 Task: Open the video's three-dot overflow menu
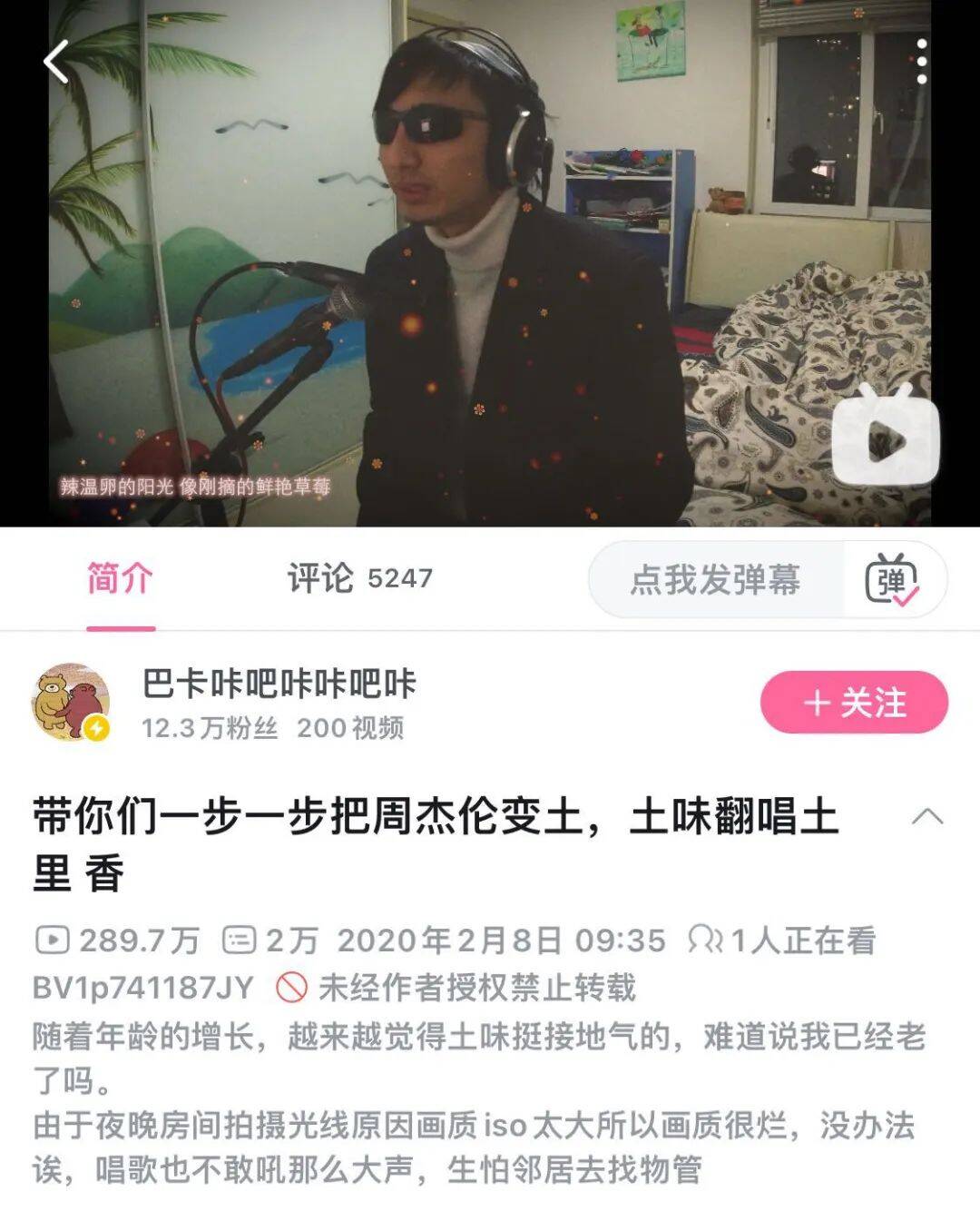(x=922, y=62)
